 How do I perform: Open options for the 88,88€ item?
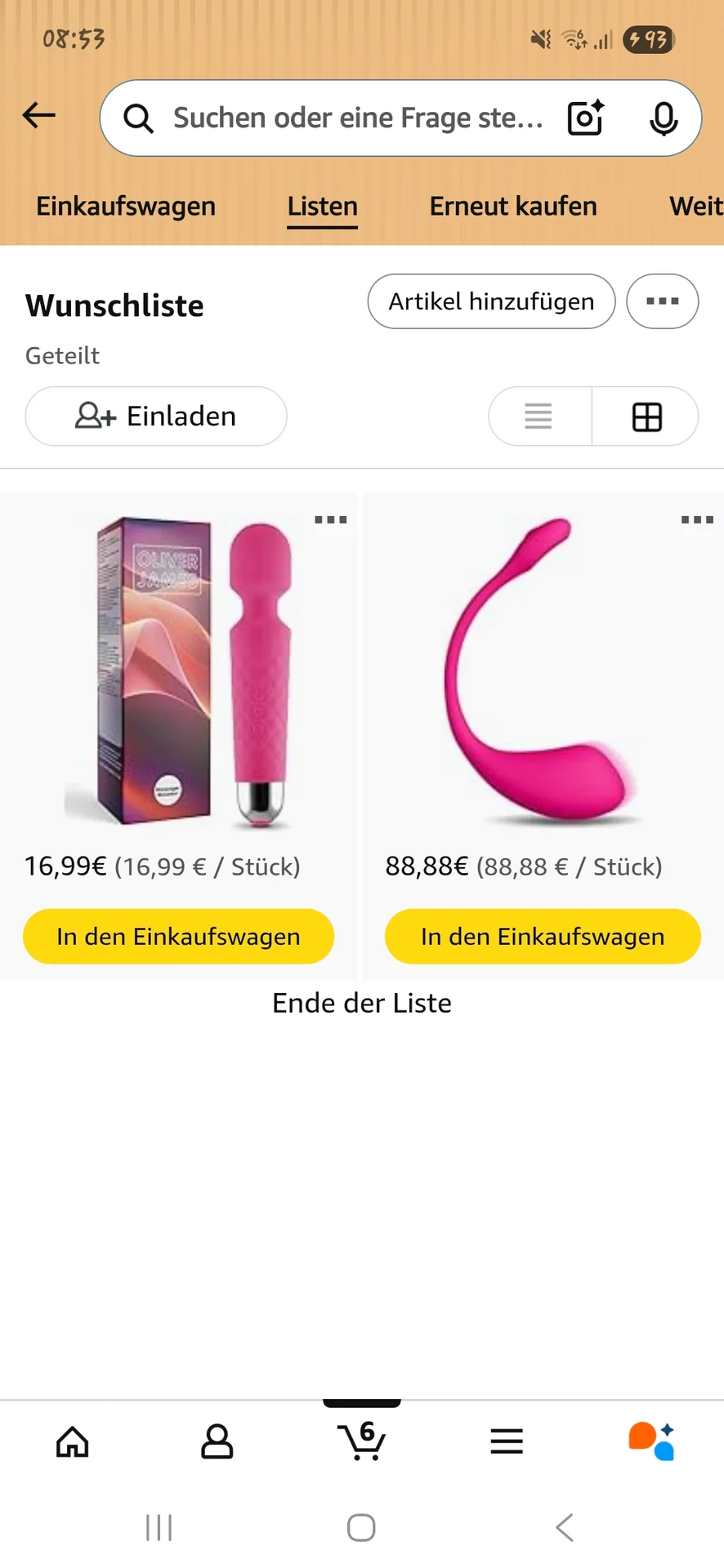coord(697,519)
